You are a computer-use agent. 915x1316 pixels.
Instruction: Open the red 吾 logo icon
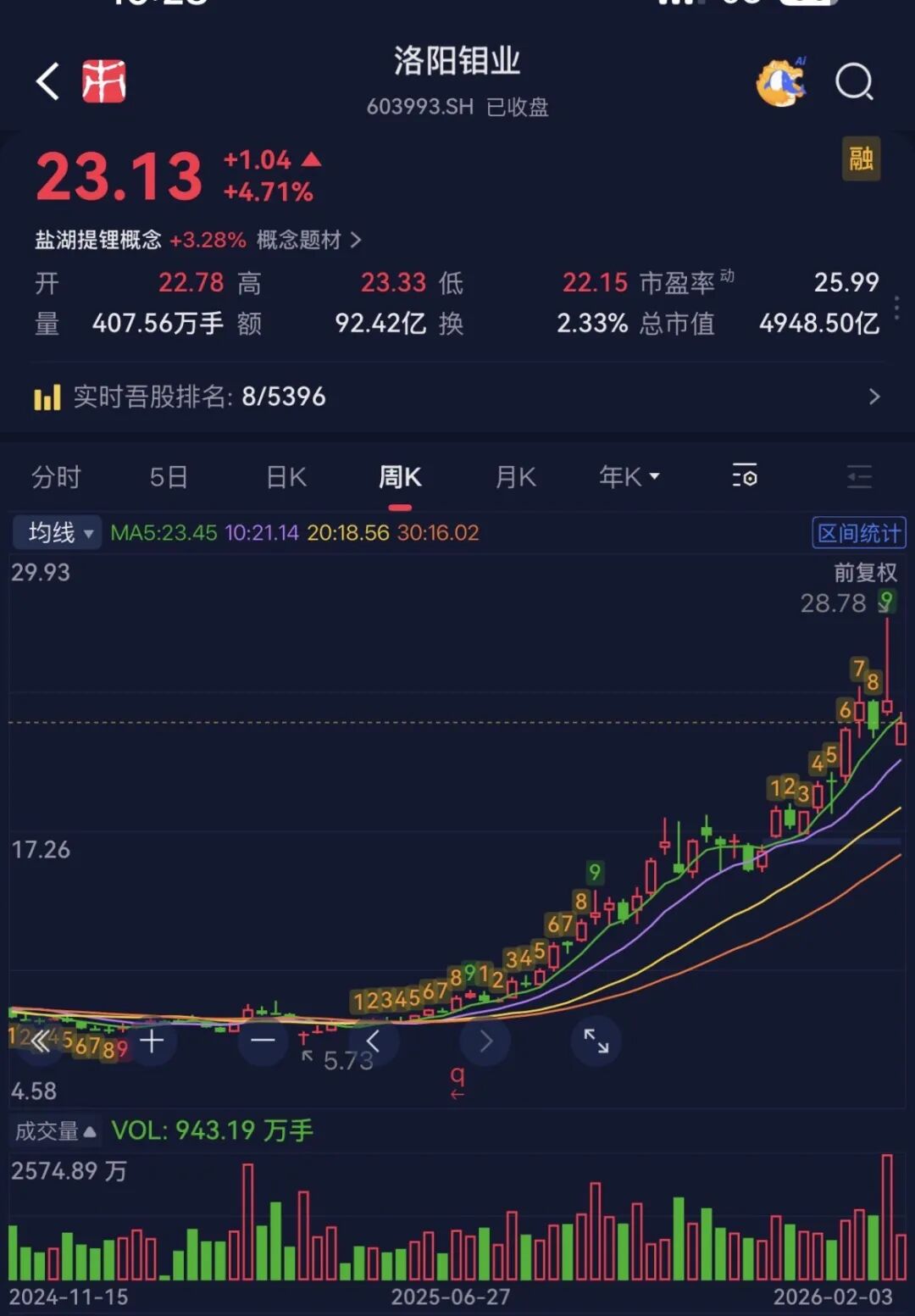tap(103, 82)
